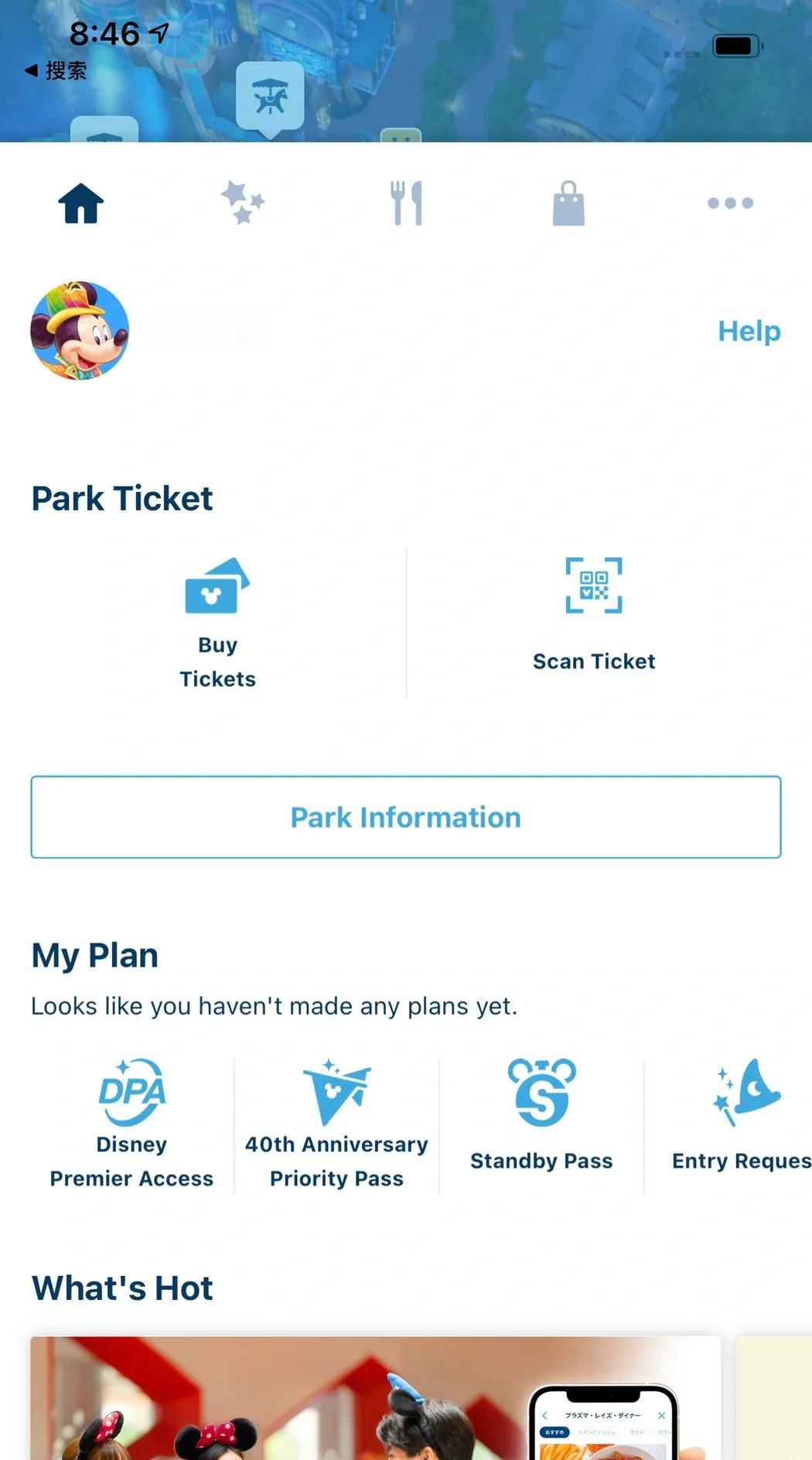Screen dimensions: 812x1460
Task: Select 40th Anniversary Priority Pass
Action: 336,1125
